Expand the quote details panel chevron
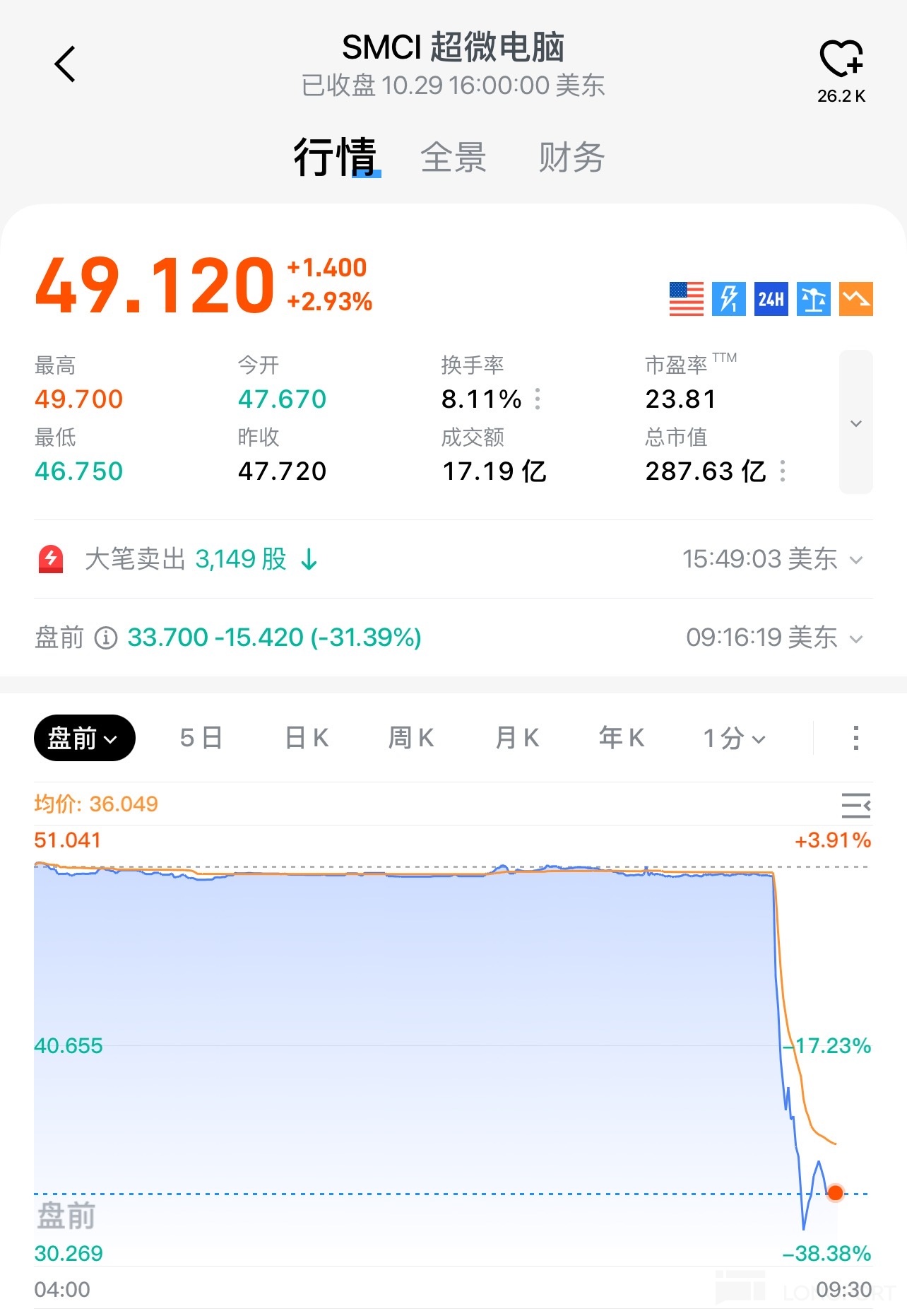 855,423
